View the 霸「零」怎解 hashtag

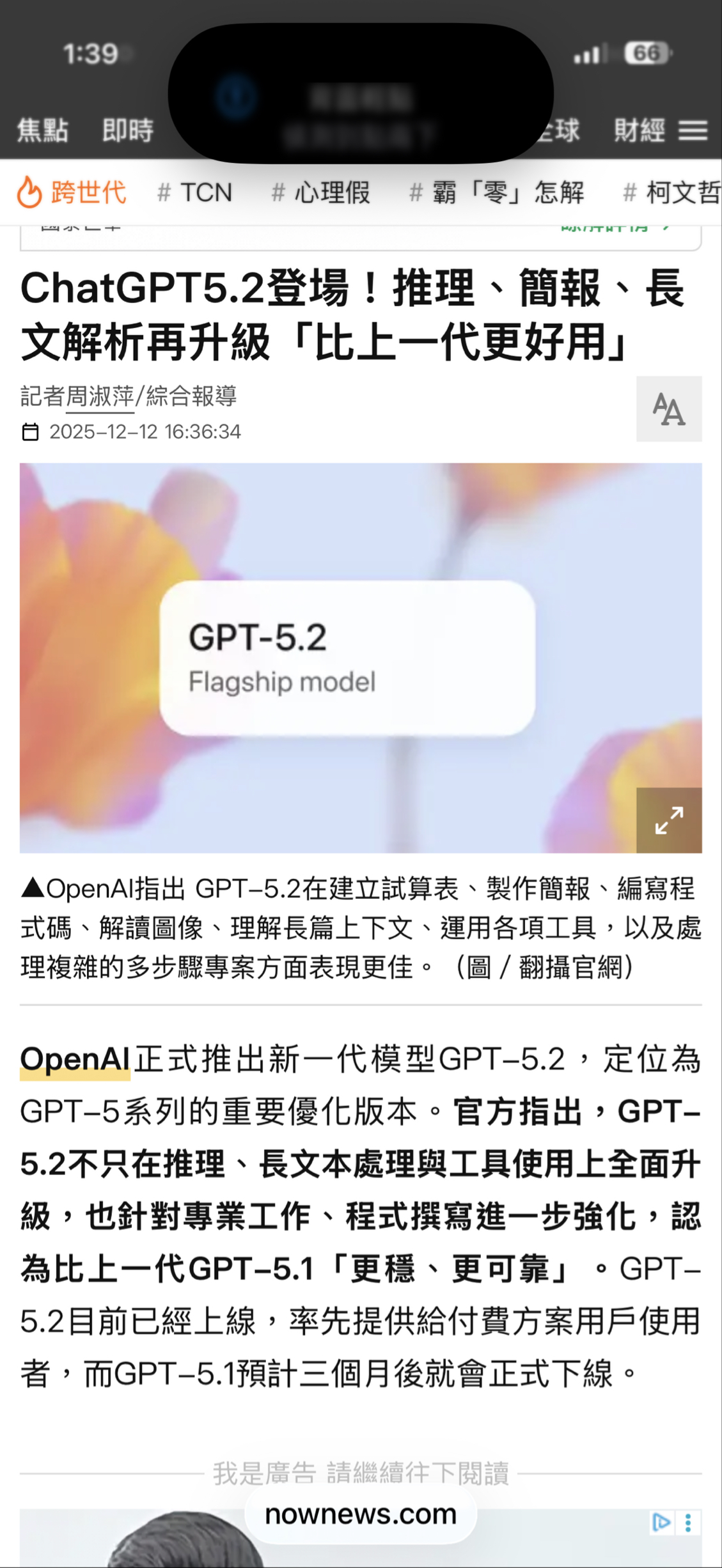[x=497, y=192]
